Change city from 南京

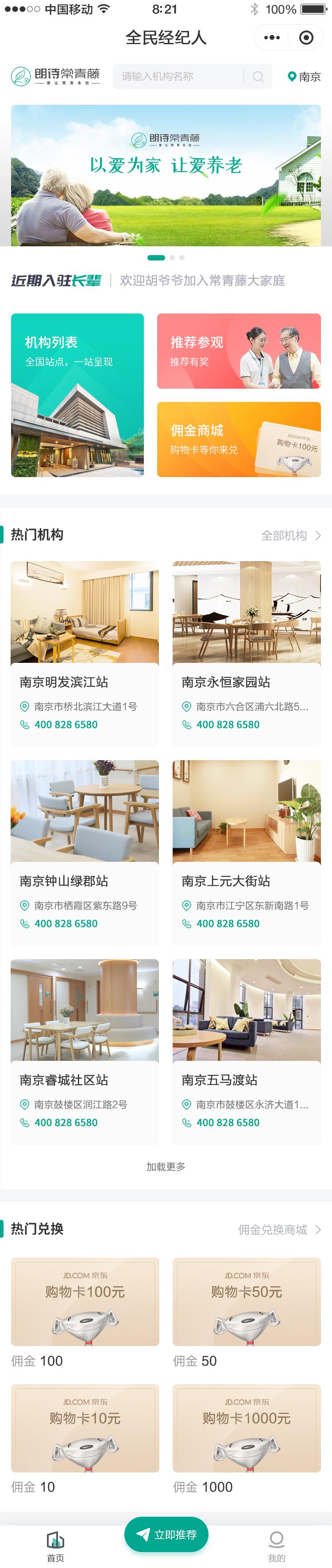(304, 76)
